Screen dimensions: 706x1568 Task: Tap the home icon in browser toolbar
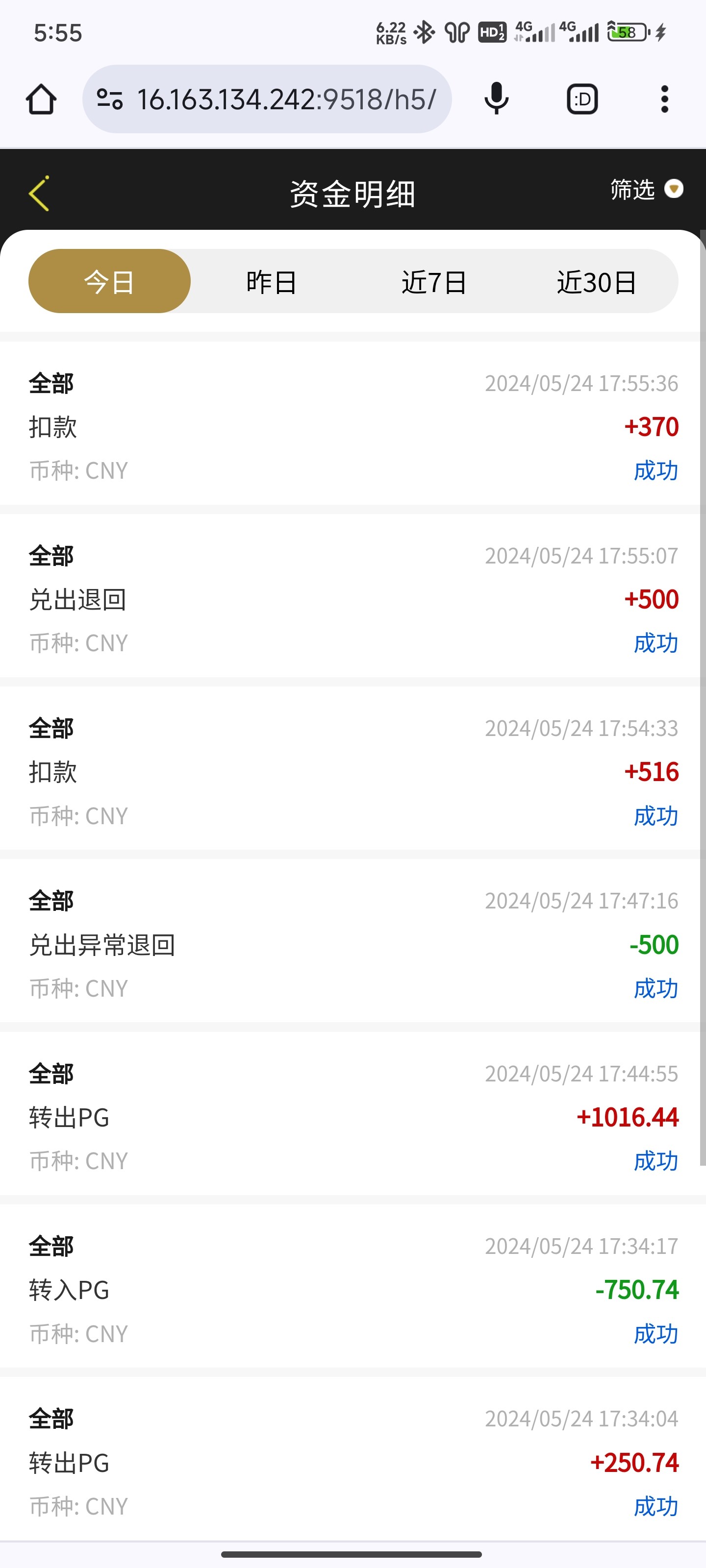tap(40, 98)
